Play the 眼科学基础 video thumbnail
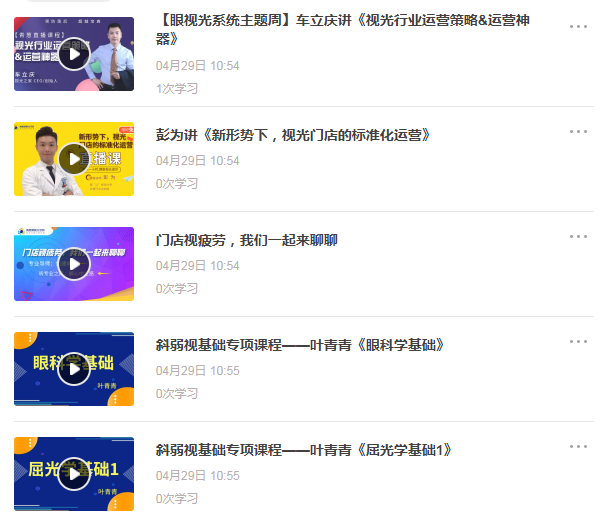This screenshot has width=605, height=526. pos(74,369)
